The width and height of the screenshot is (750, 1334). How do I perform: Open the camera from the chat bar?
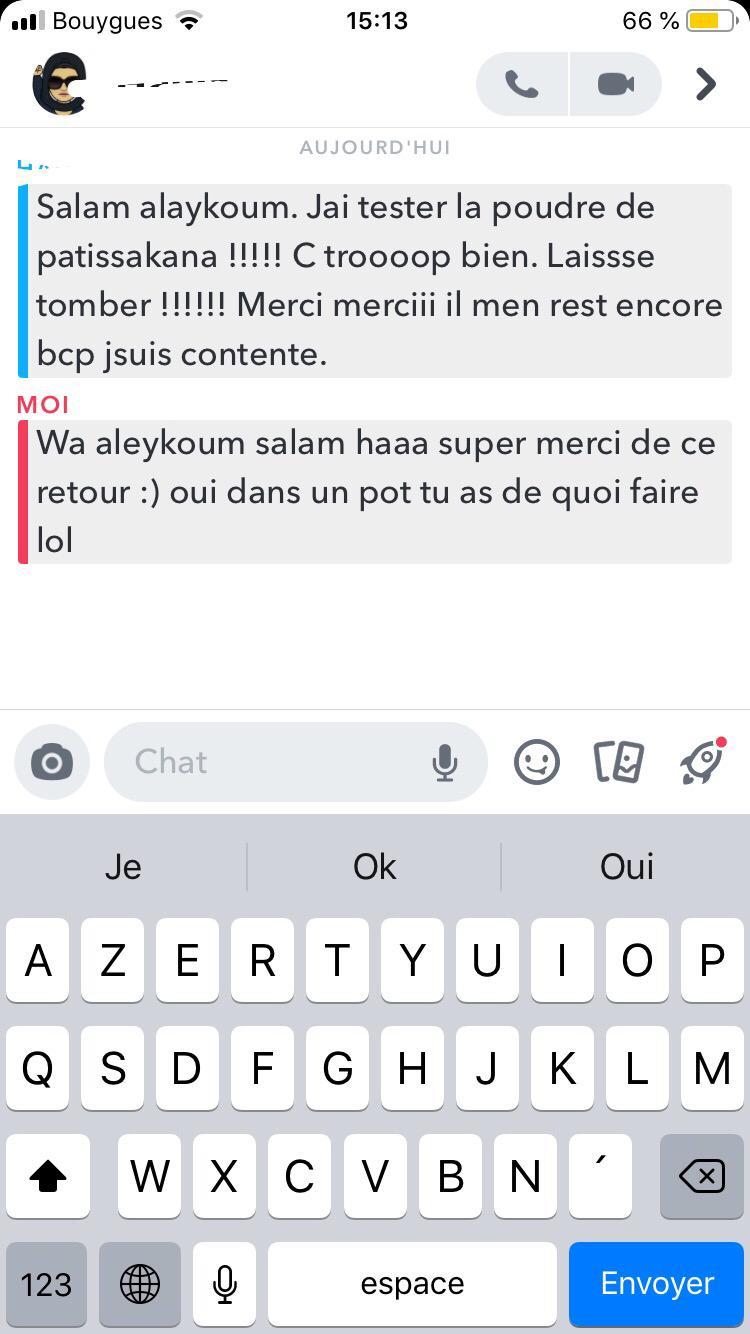(x=52, y=763)
